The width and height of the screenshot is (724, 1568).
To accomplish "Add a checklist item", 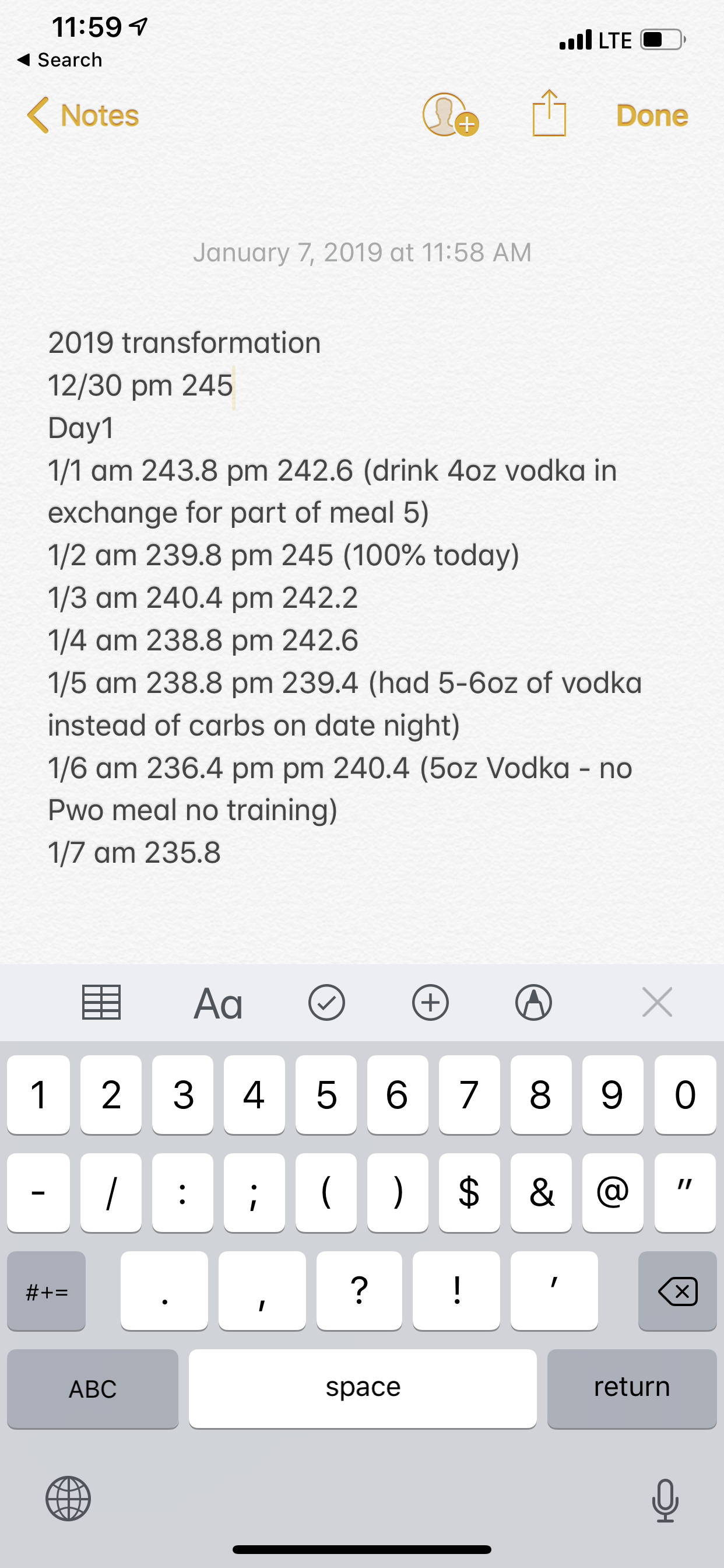I will click(326, 1003).
